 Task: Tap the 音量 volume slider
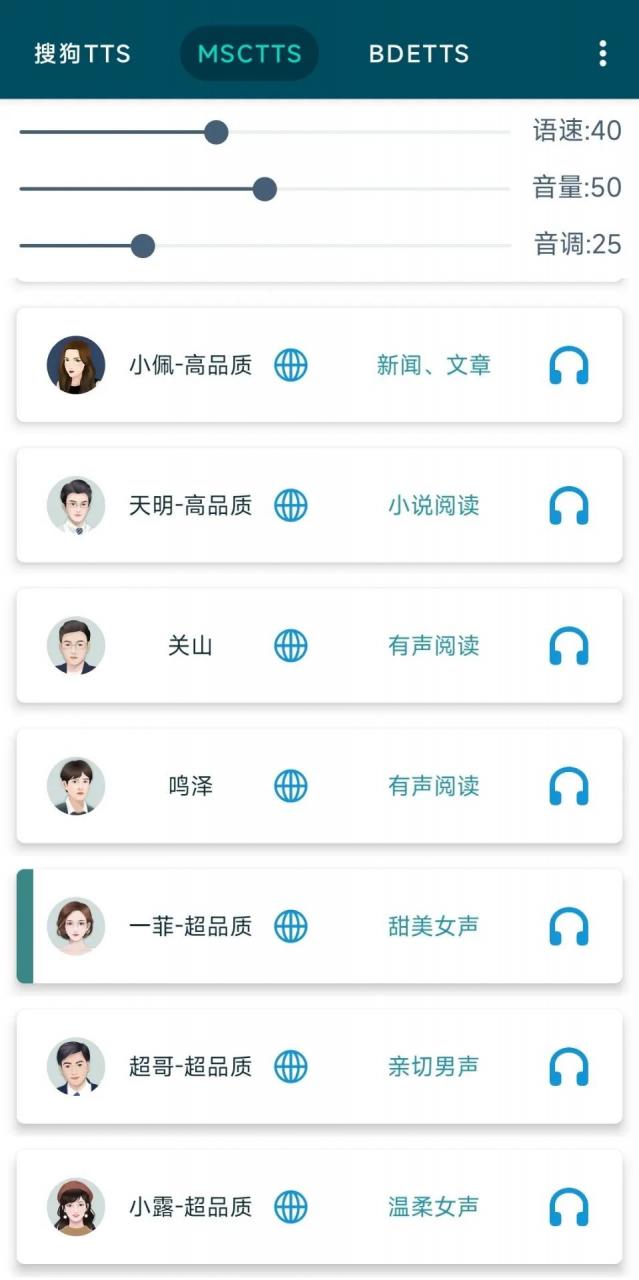[x=264, y=189]
